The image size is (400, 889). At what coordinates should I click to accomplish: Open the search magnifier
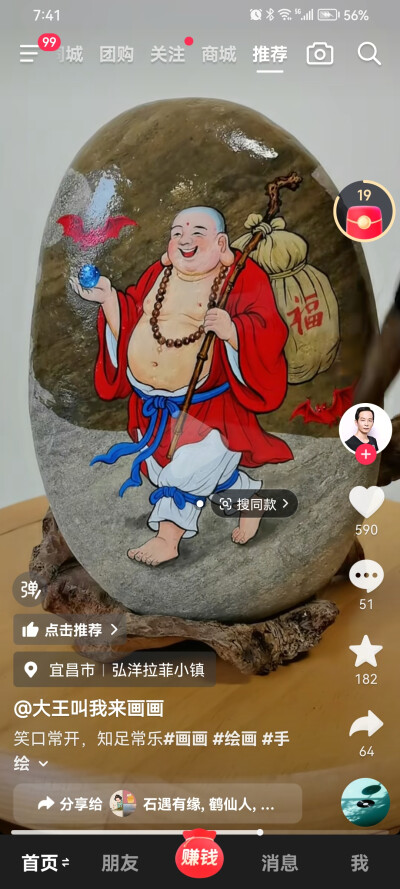point(369,54)
